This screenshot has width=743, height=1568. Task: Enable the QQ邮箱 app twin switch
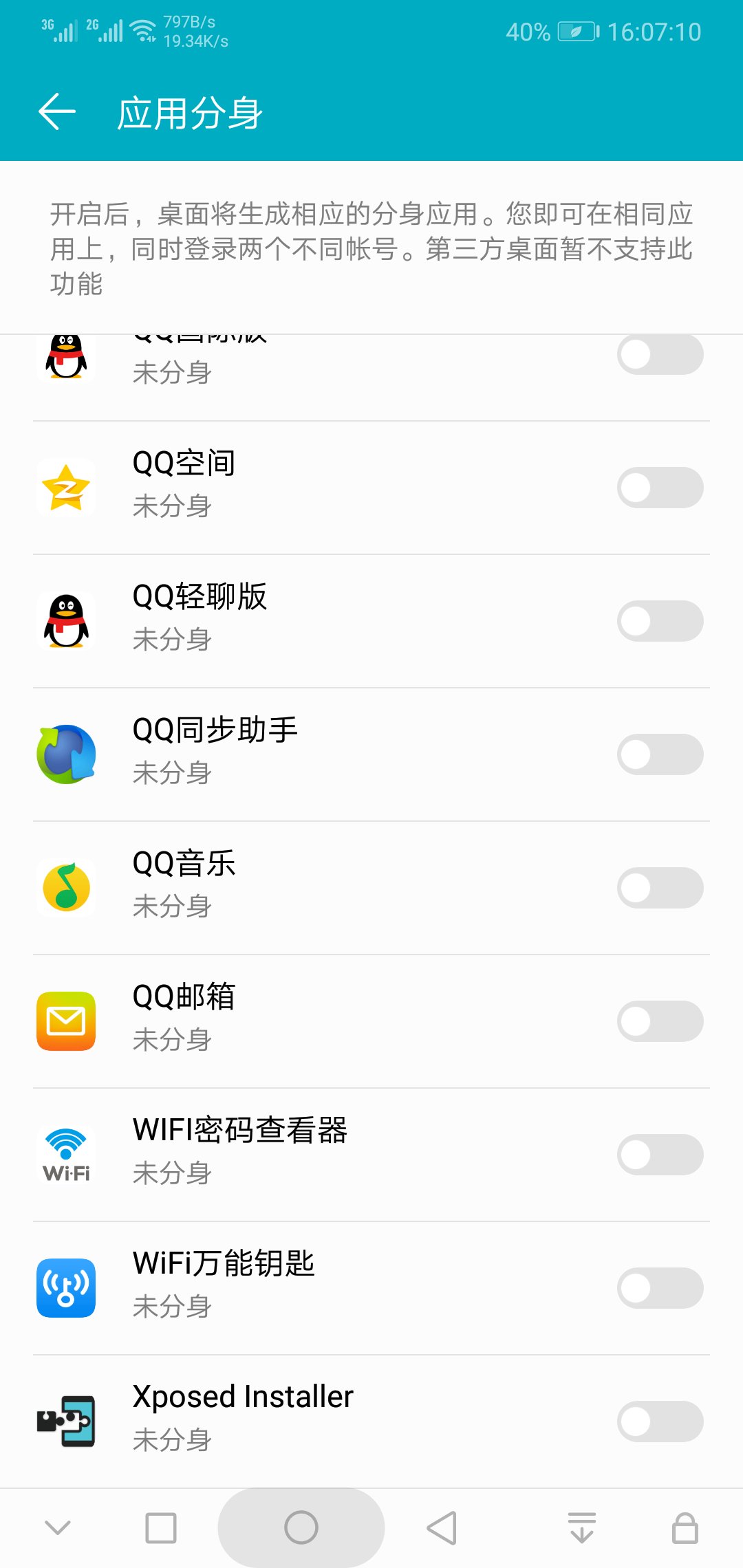[660, 1021]
